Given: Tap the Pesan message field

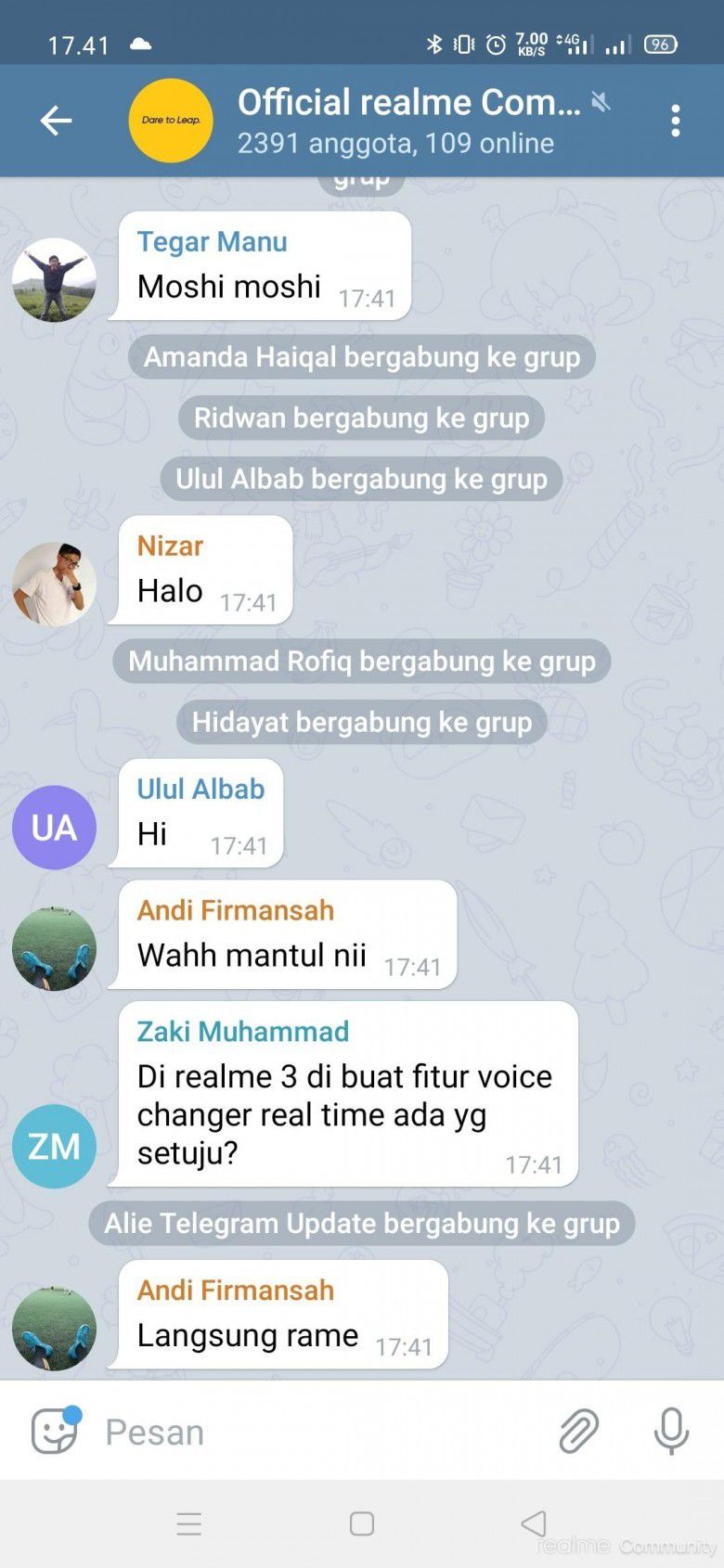Looking at the screenshot, I should click(316, 1432).
